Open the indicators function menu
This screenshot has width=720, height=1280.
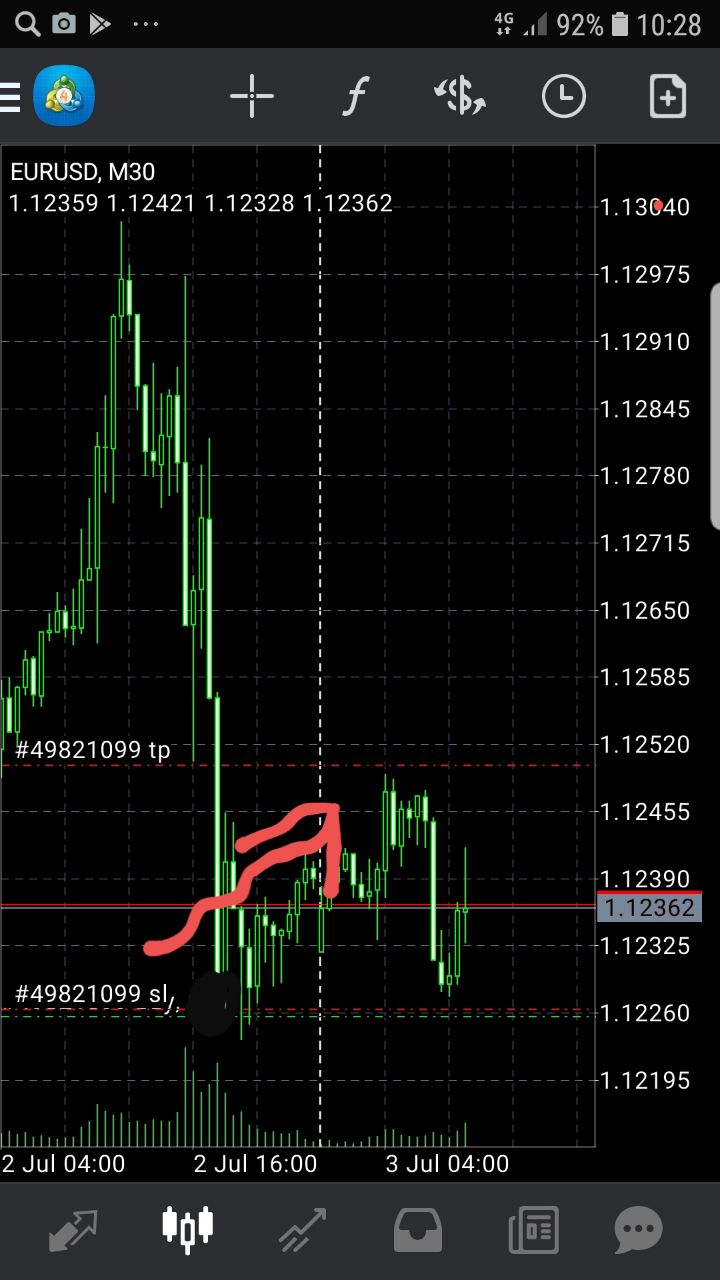355,97
